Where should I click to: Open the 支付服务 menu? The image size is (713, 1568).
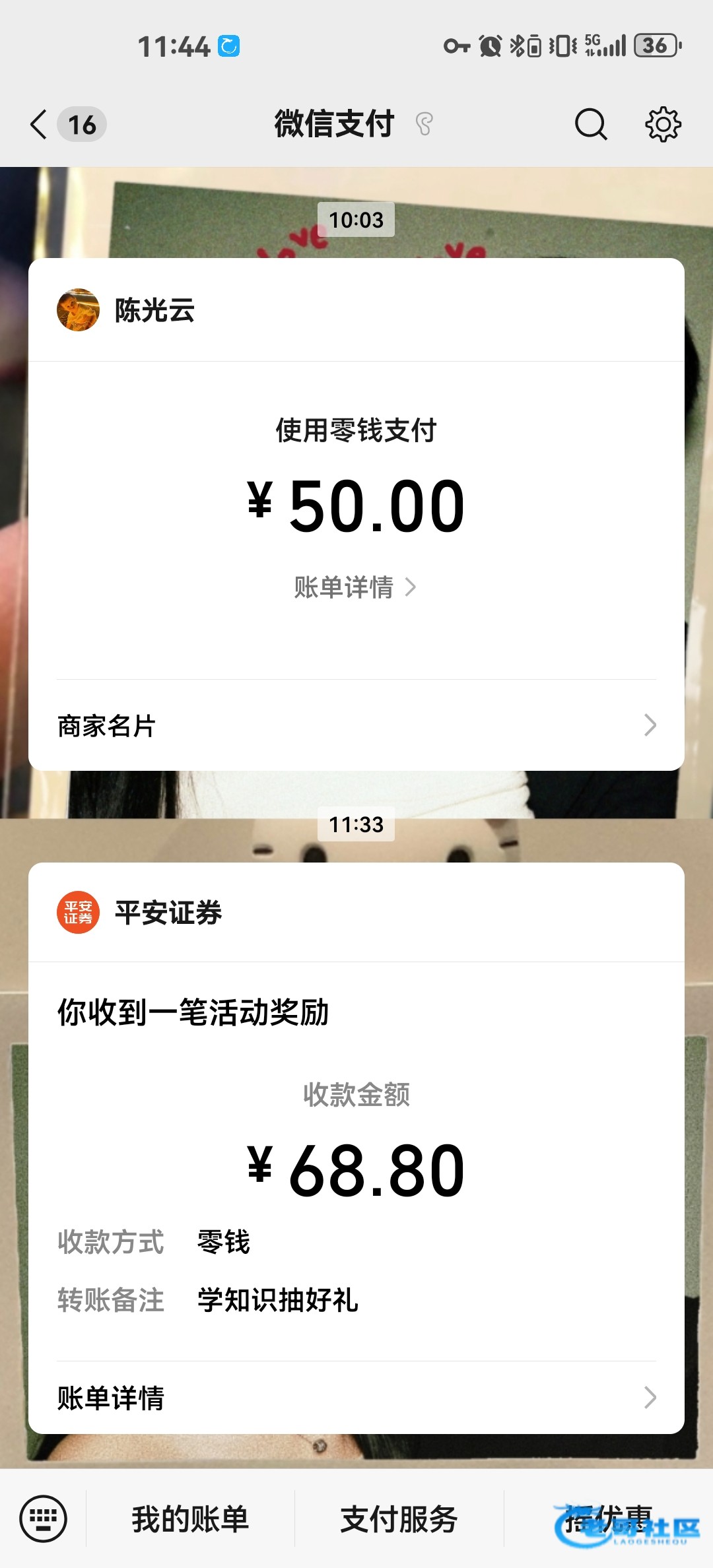tap(399, 1519)
